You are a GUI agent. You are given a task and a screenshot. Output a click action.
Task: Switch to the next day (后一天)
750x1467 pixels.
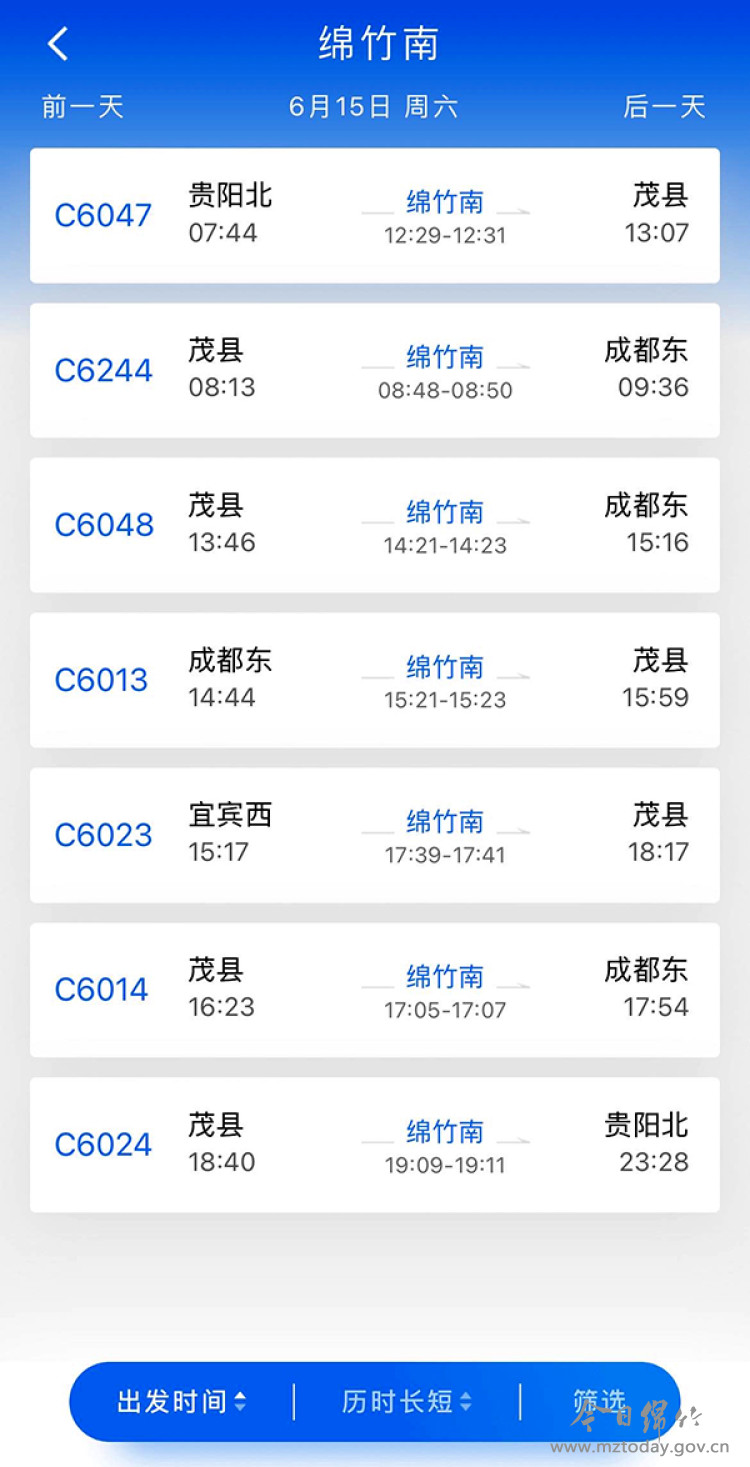(x=665, y=107)
